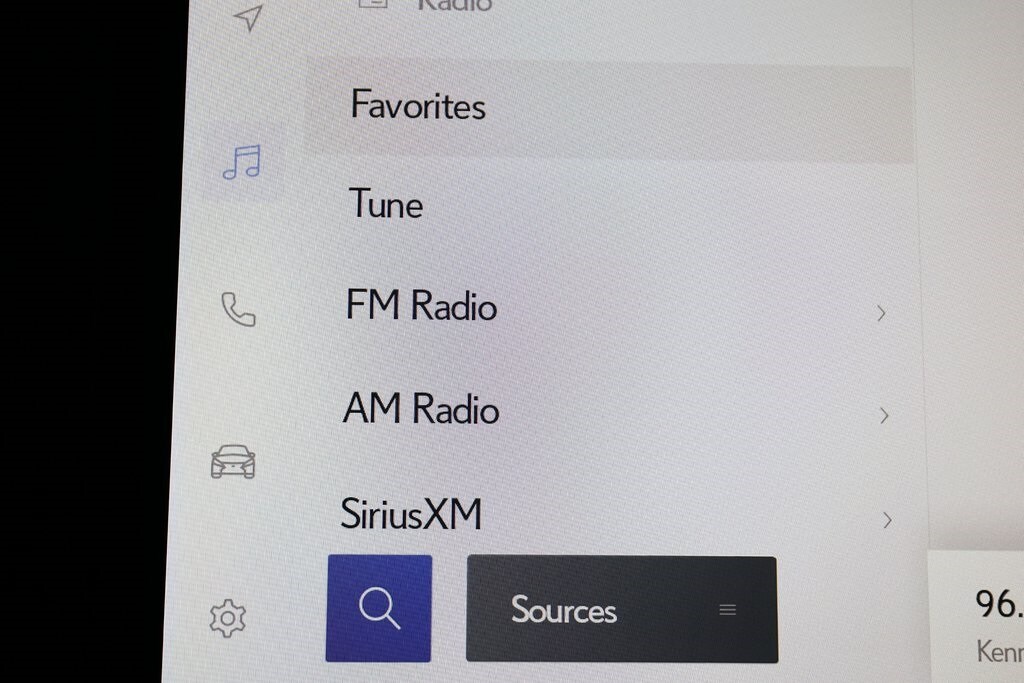Select the music note icon
1024x683 pixels.
point(241,162)
